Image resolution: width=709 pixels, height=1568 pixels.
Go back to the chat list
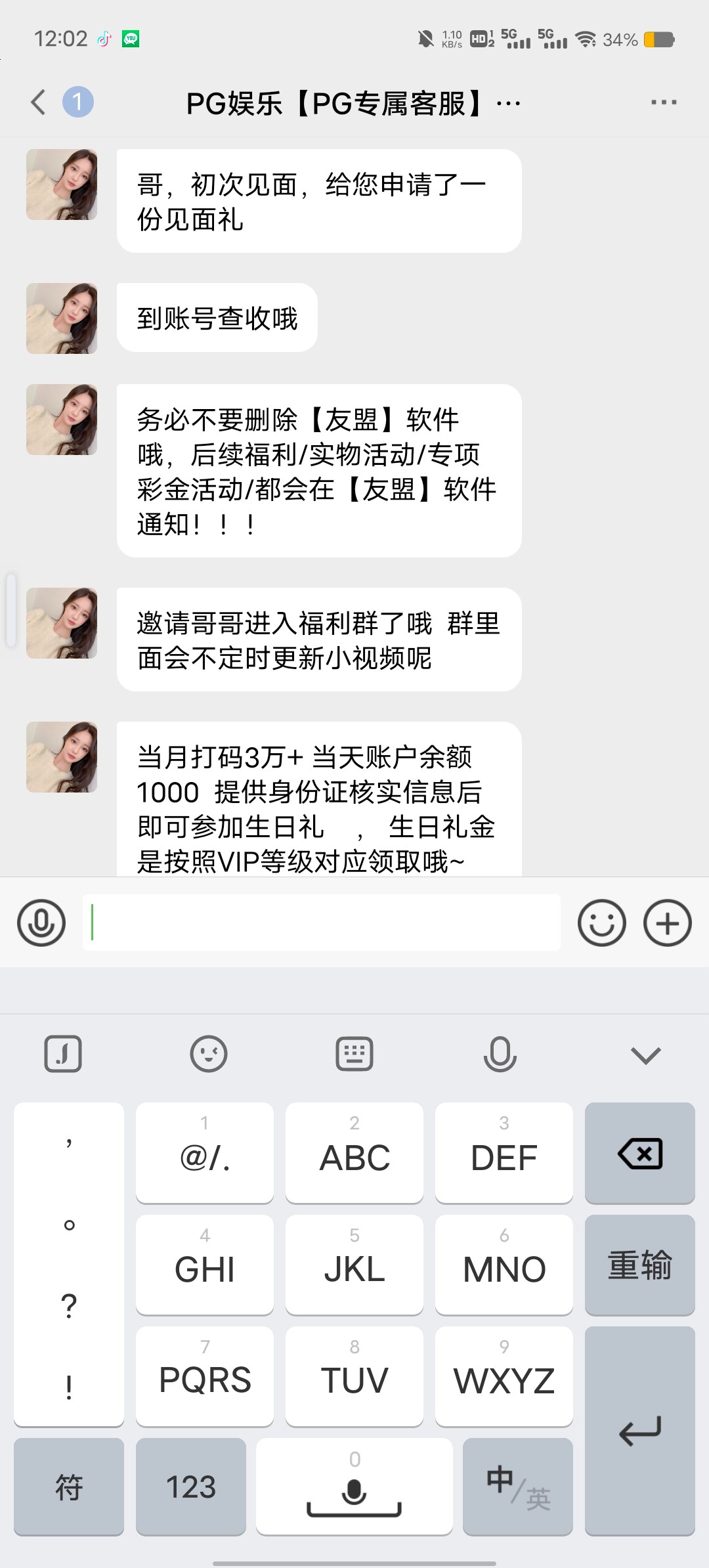click(39, 102)
